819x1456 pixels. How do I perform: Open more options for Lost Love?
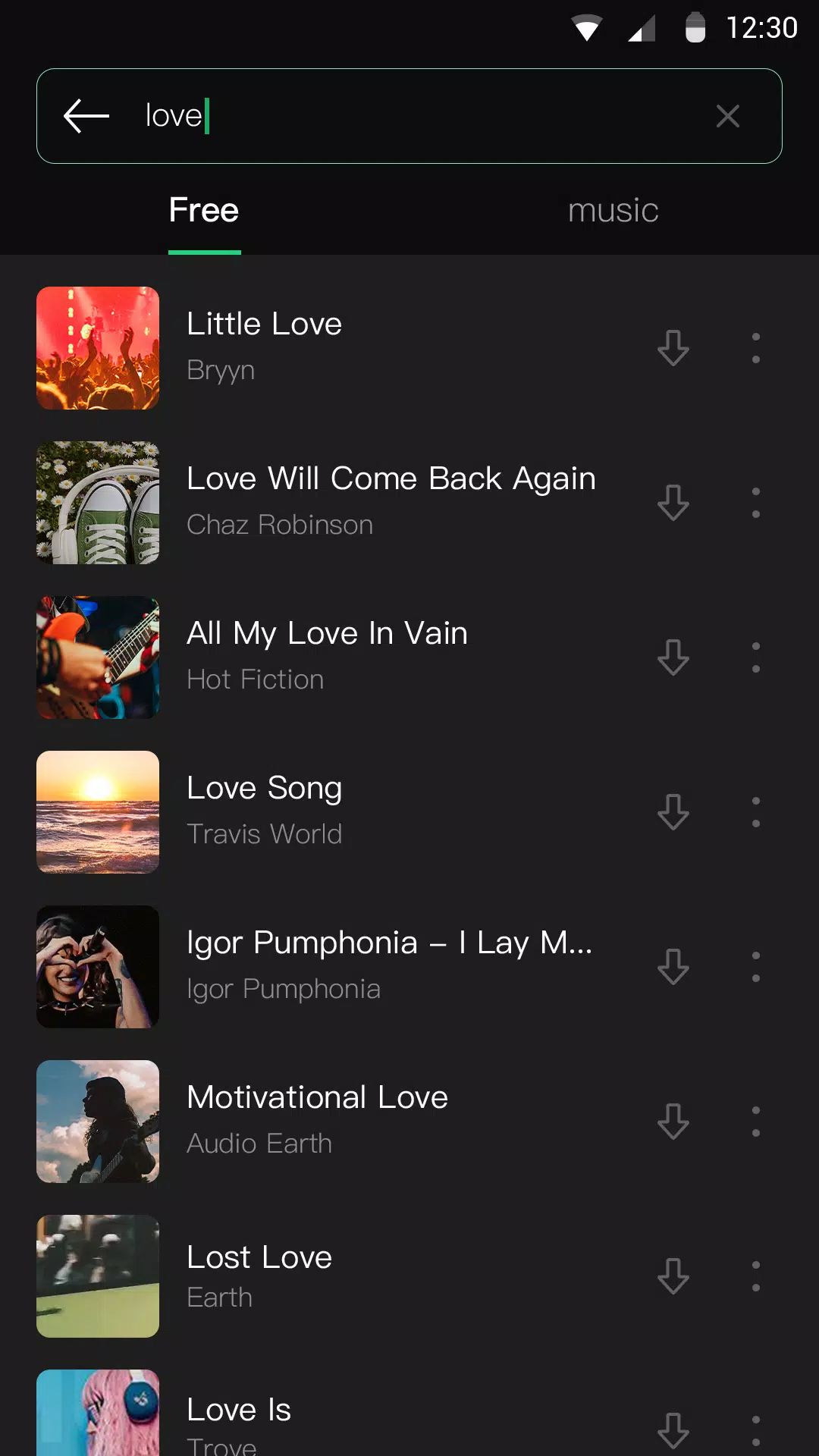(755, 1276)
